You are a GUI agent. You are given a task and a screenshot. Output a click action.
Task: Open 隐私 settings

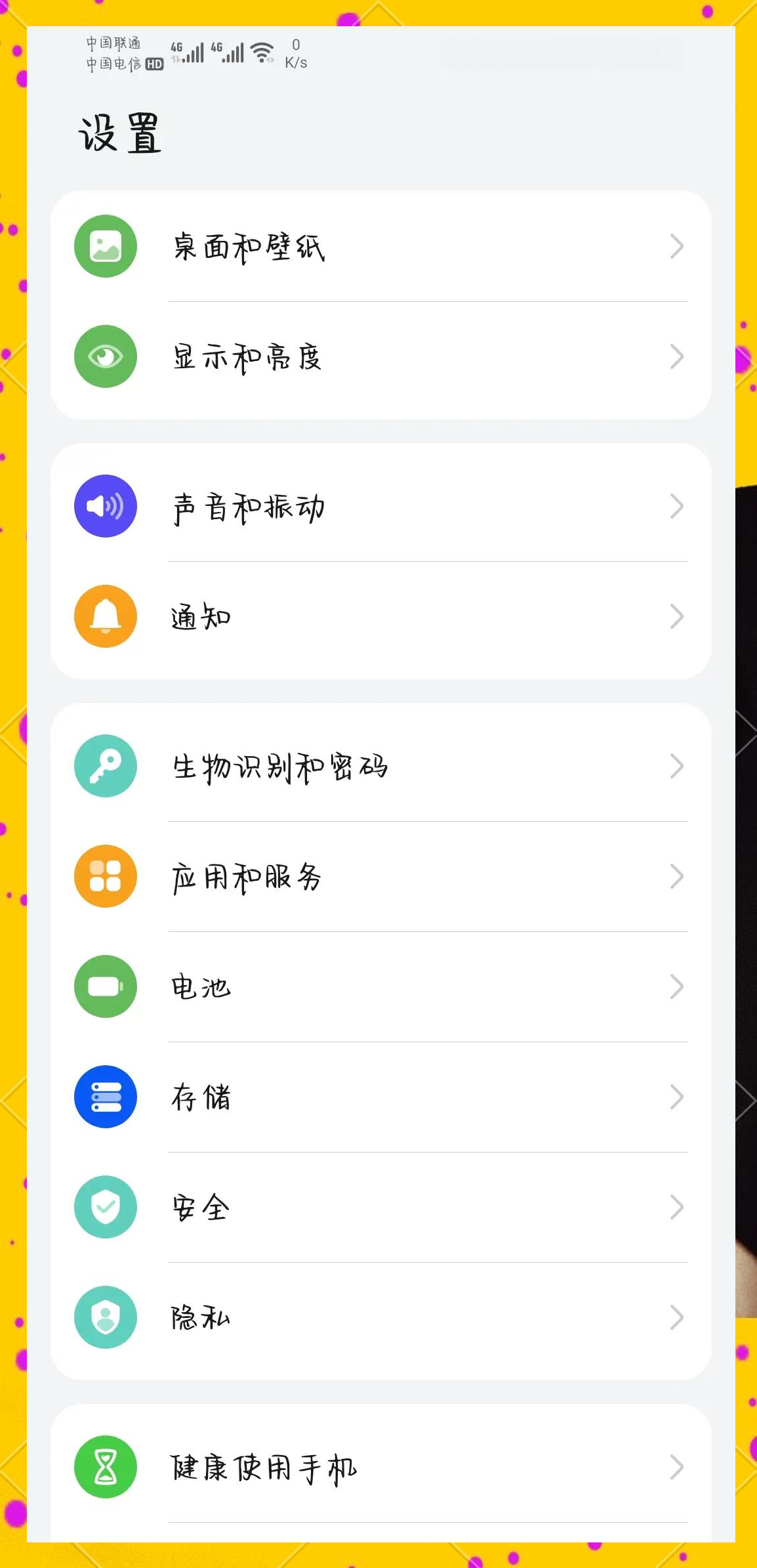(x=380, y=1318)
